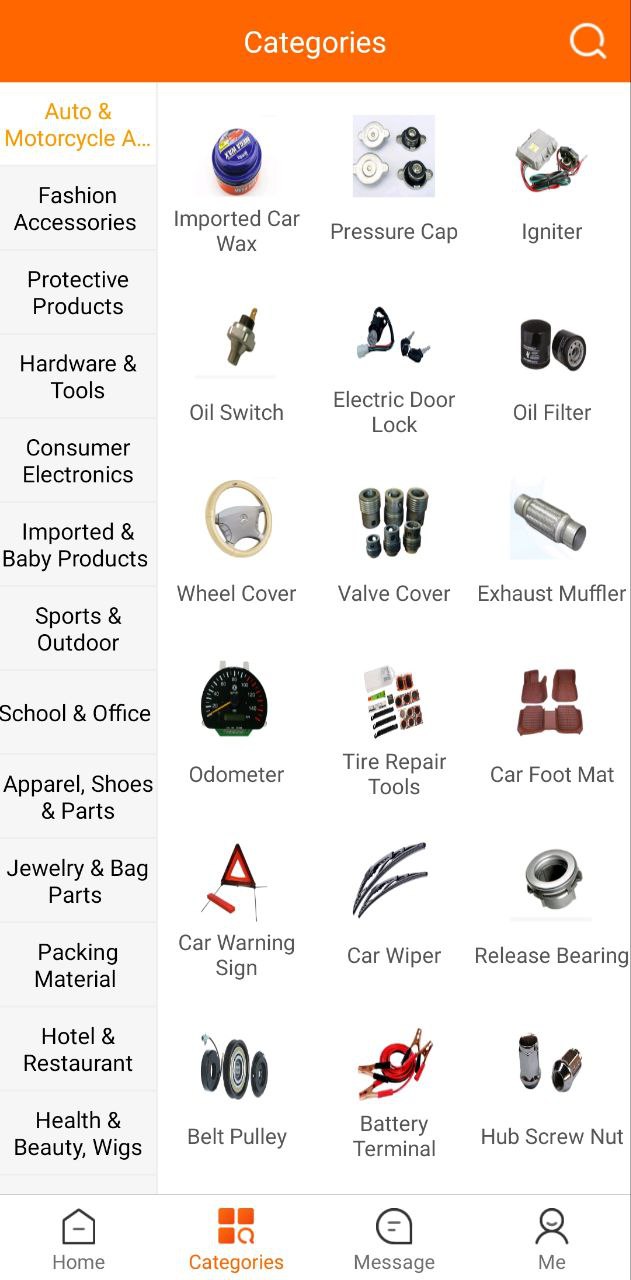
Task: Open Hardware & Tools category
Action: (78, 376)
